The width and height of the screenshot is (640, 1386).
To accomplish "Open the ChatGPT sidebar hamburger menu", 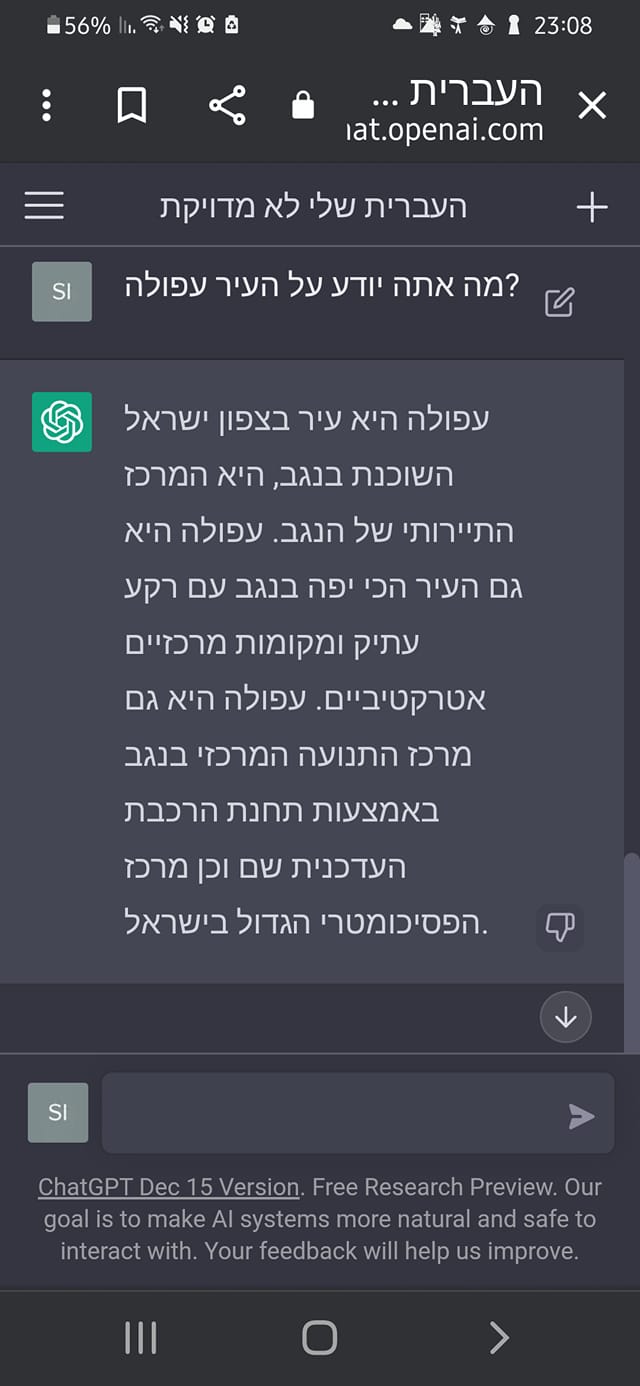I will (44, 206).
